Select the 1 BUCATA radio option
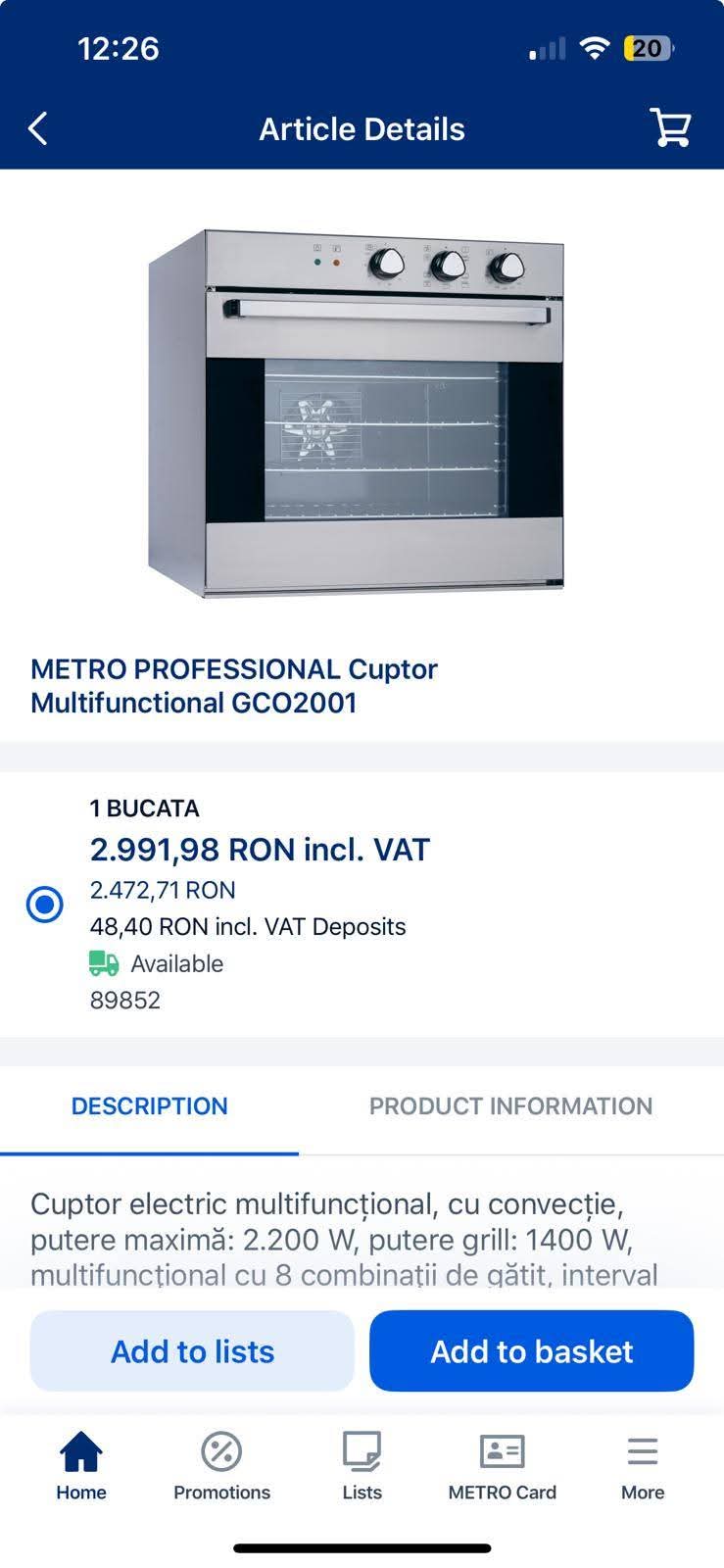This screenshot has height=1568, width=724. (45, 904)
